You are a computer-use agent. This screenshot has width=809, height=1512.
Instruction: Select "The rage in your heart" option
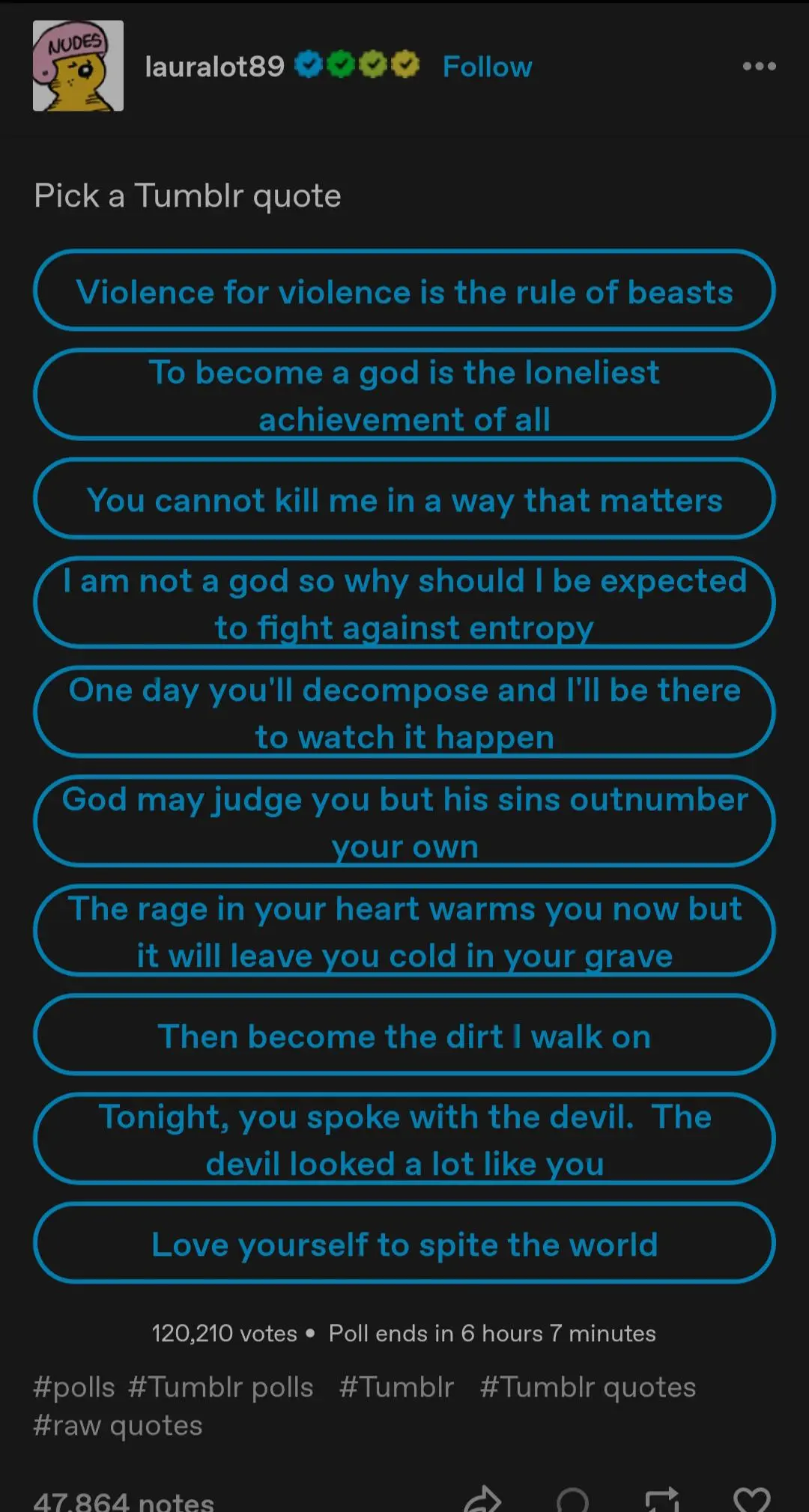click(404, 931)
